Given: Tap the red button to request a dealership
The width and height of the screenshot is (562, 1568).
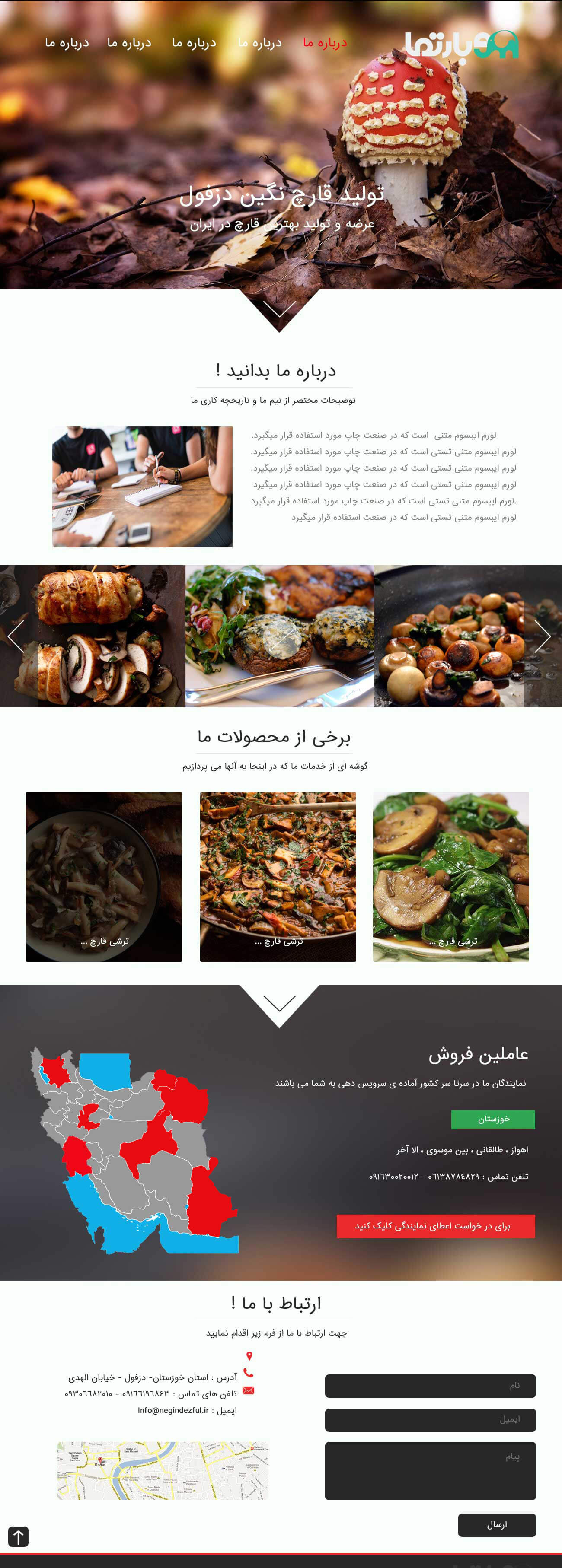Looking at the screenshot, I should pos(435,1226).
